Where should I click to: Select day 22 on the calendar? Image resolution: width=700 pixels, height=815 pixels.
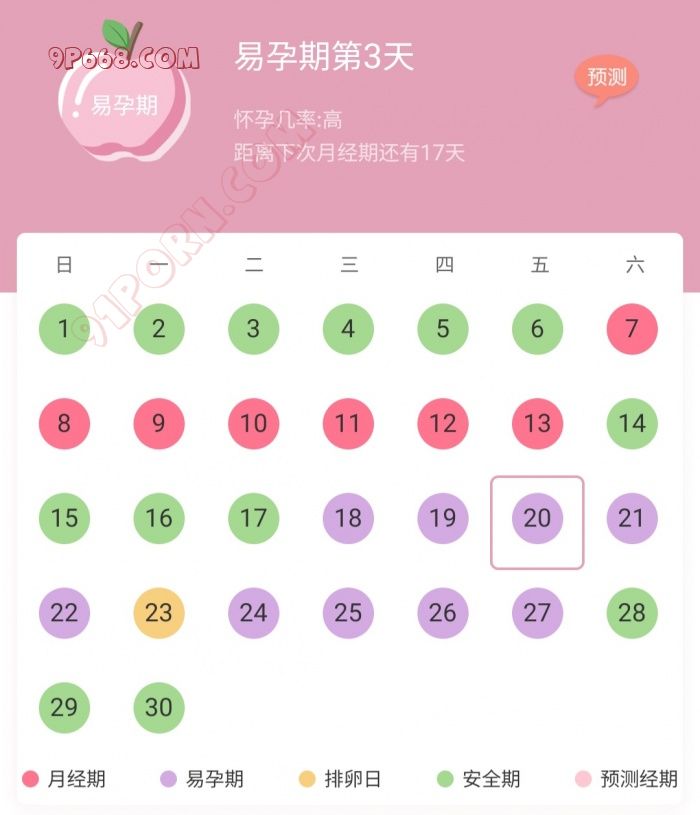point(64,612)
